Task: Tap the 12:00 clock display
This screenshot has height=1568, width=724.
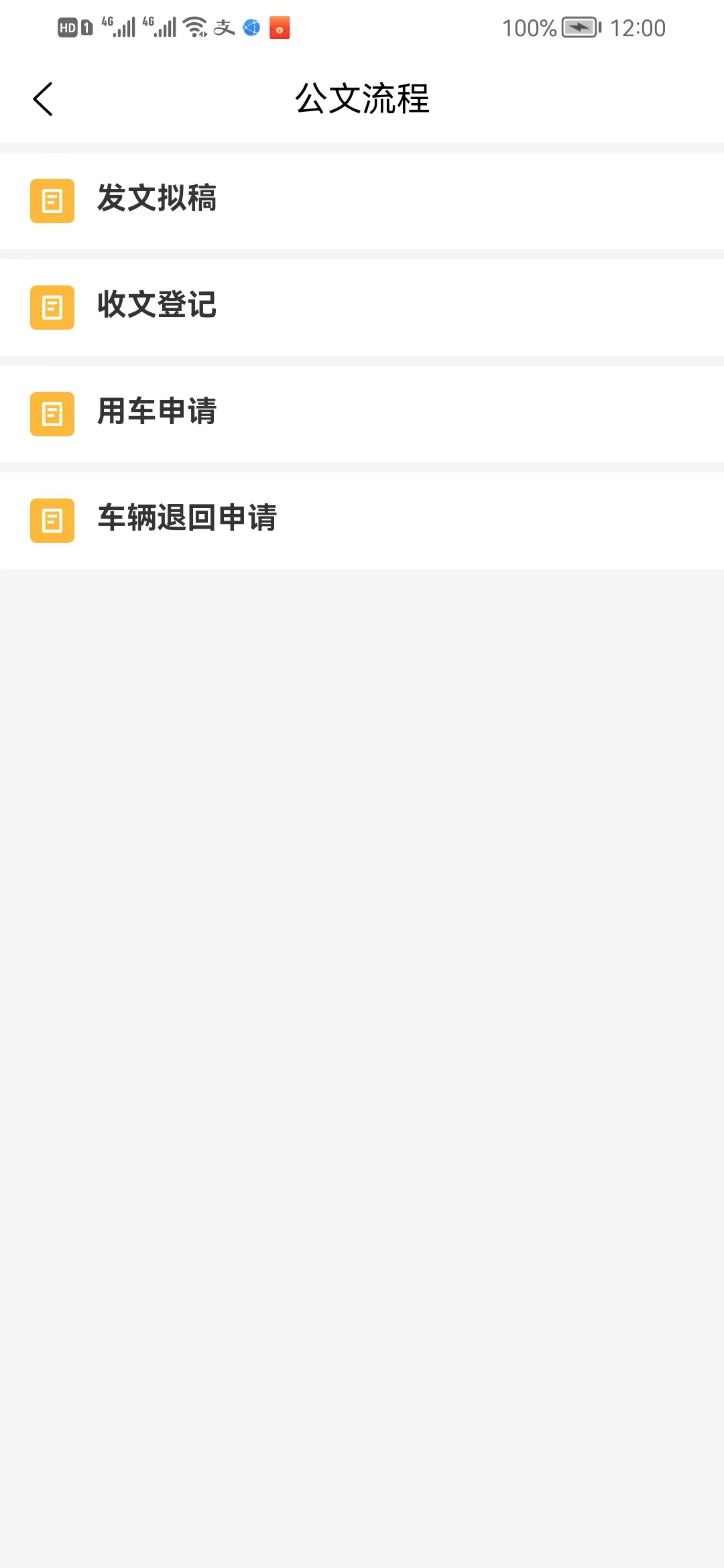Action: 638,27
